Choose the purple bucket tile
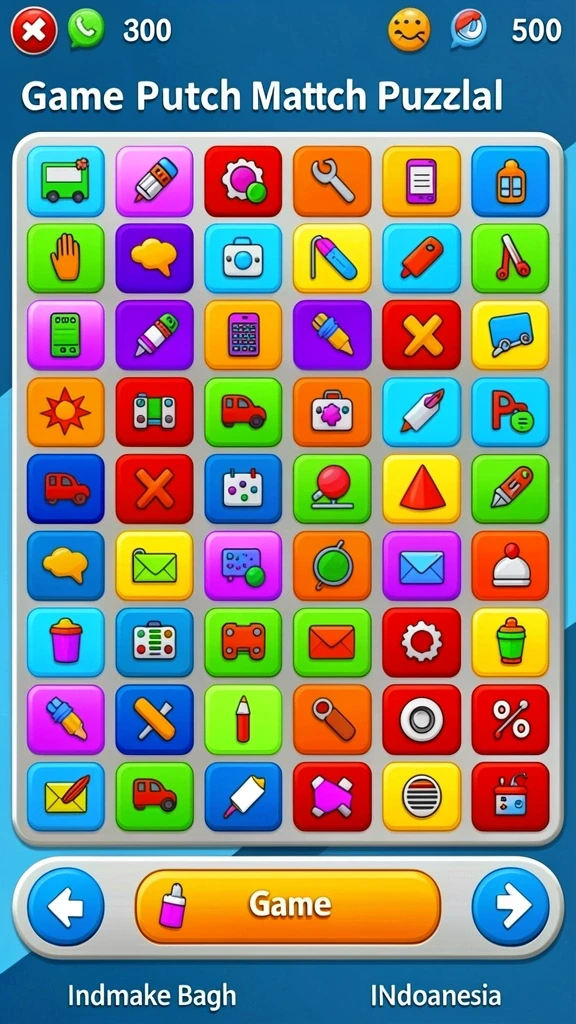576x1024 pixels. coord(65,643)
